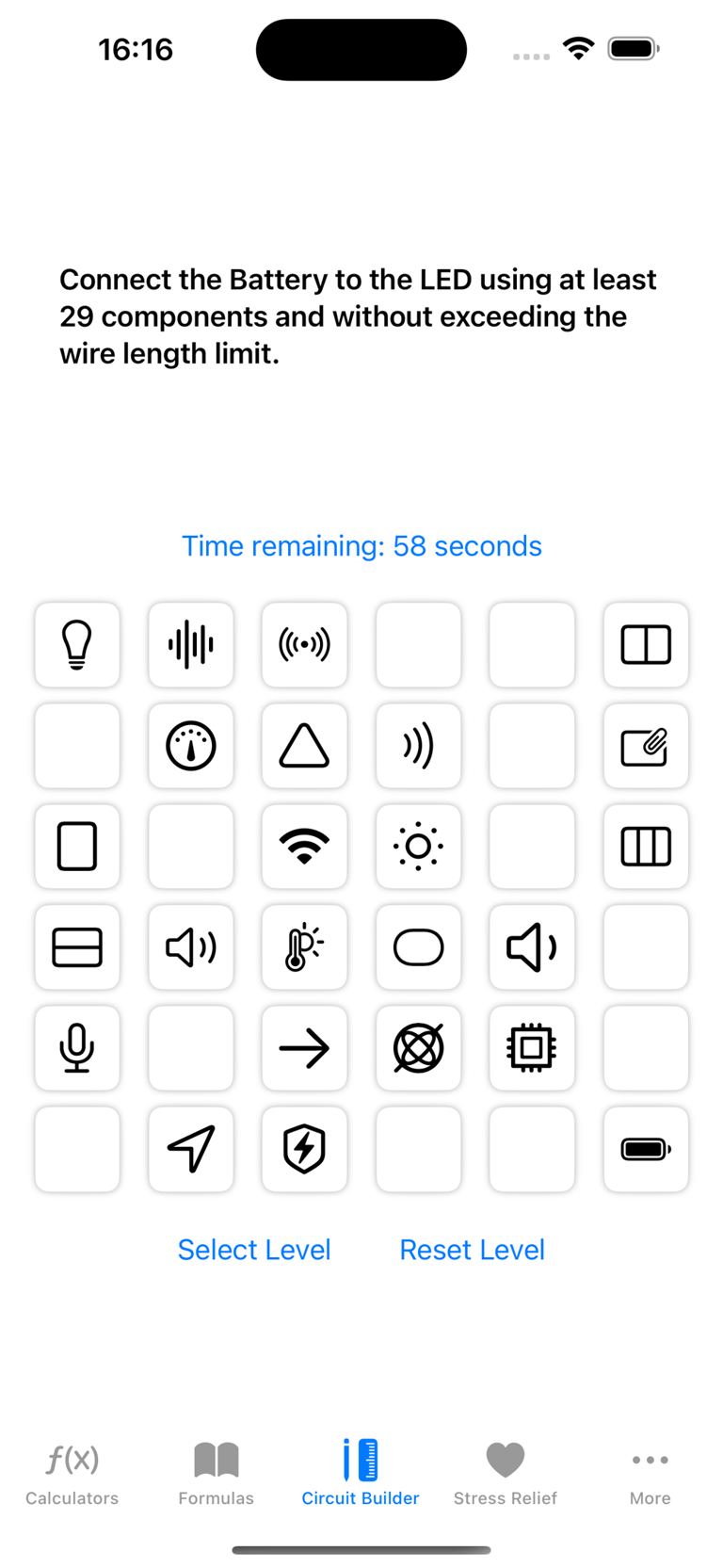Tap the location arrow tile
Screen dimensions: 723x1568
tap(191, 1149)
